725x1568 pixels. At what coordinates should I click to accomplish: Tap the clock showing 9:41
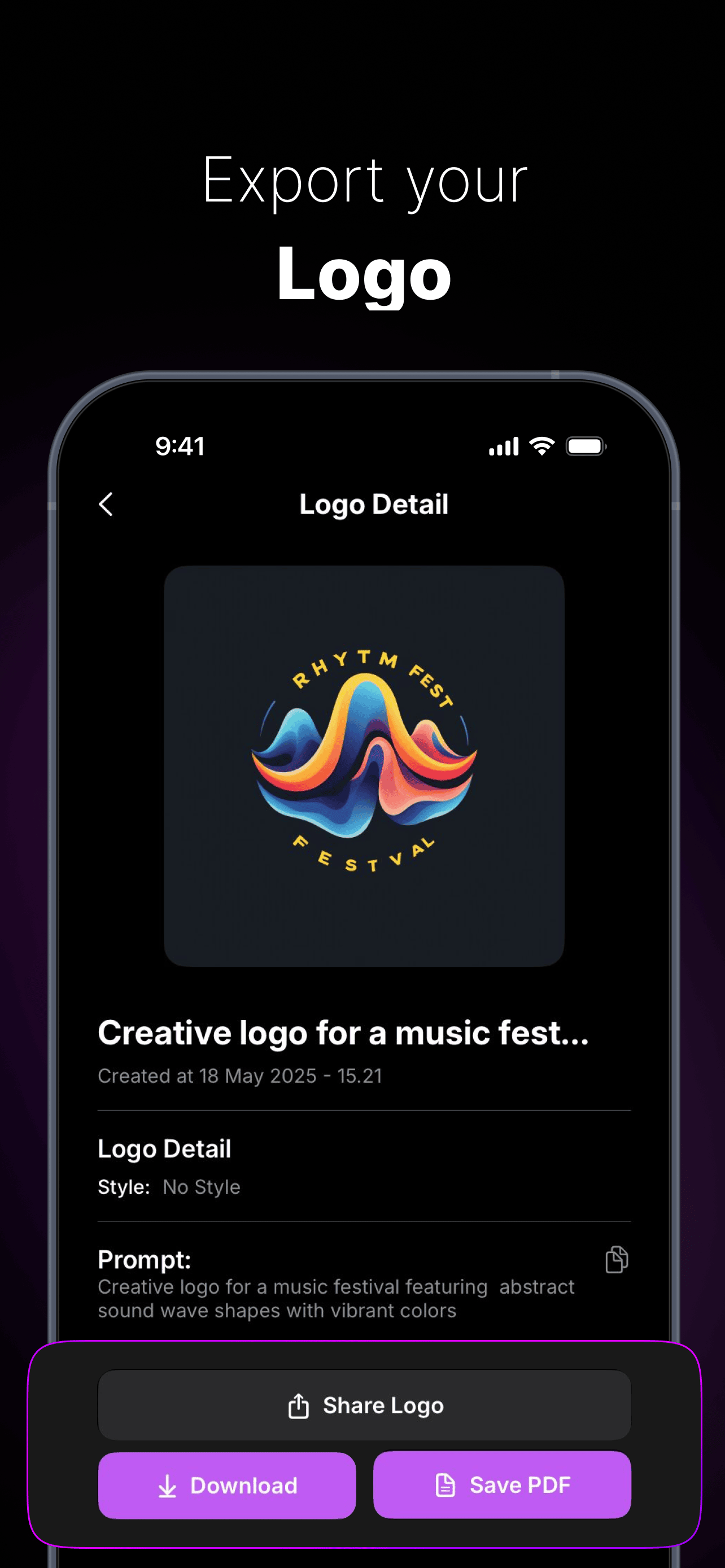tap(181, 445)
